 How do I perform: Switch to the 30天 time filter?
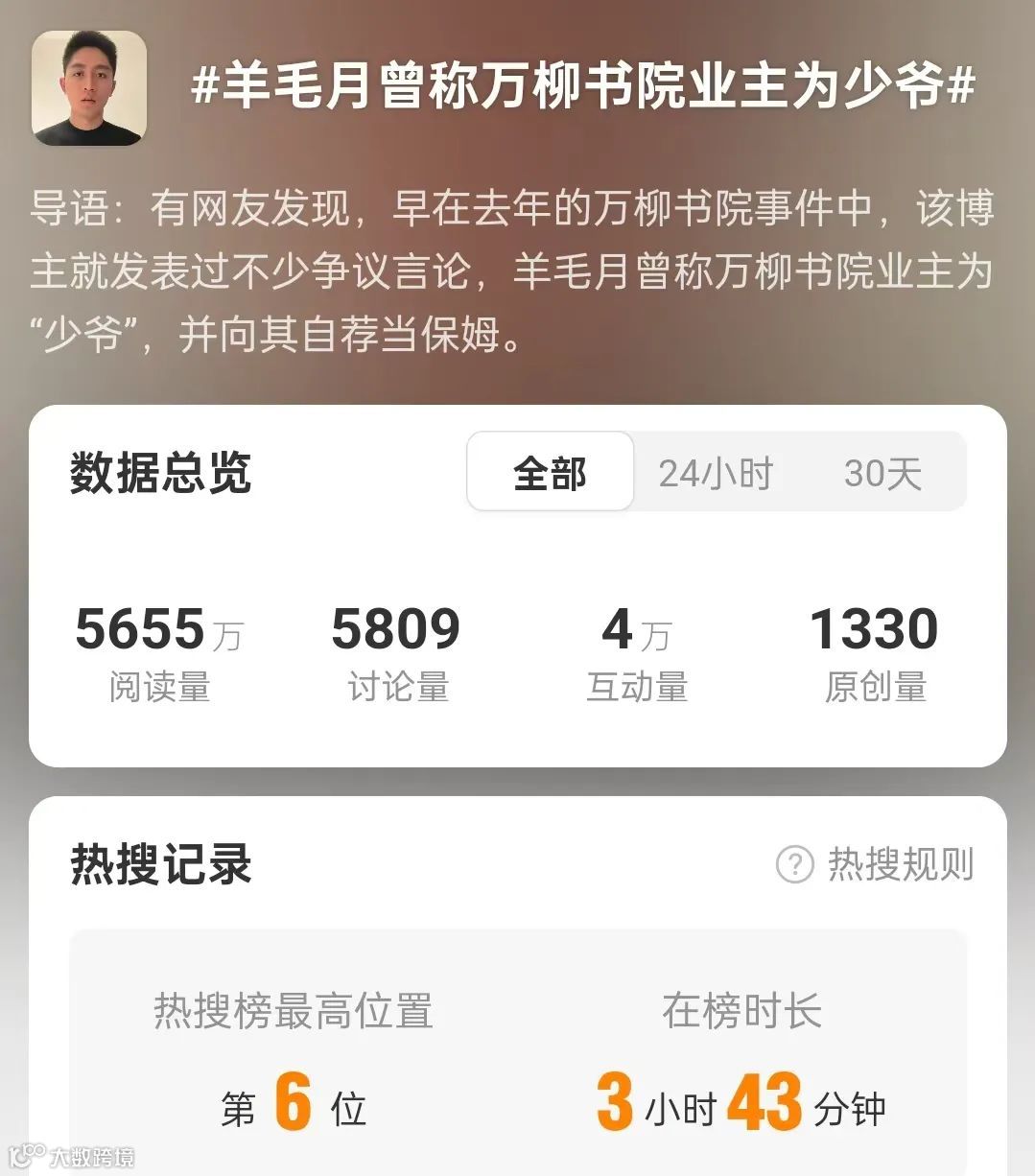pos(883,471)
